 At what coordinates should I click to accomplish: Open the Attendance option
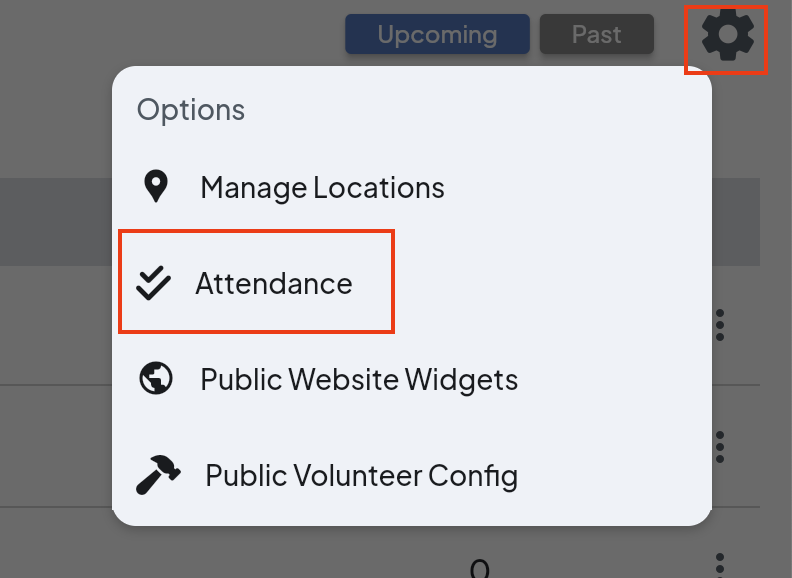point(273,283)
